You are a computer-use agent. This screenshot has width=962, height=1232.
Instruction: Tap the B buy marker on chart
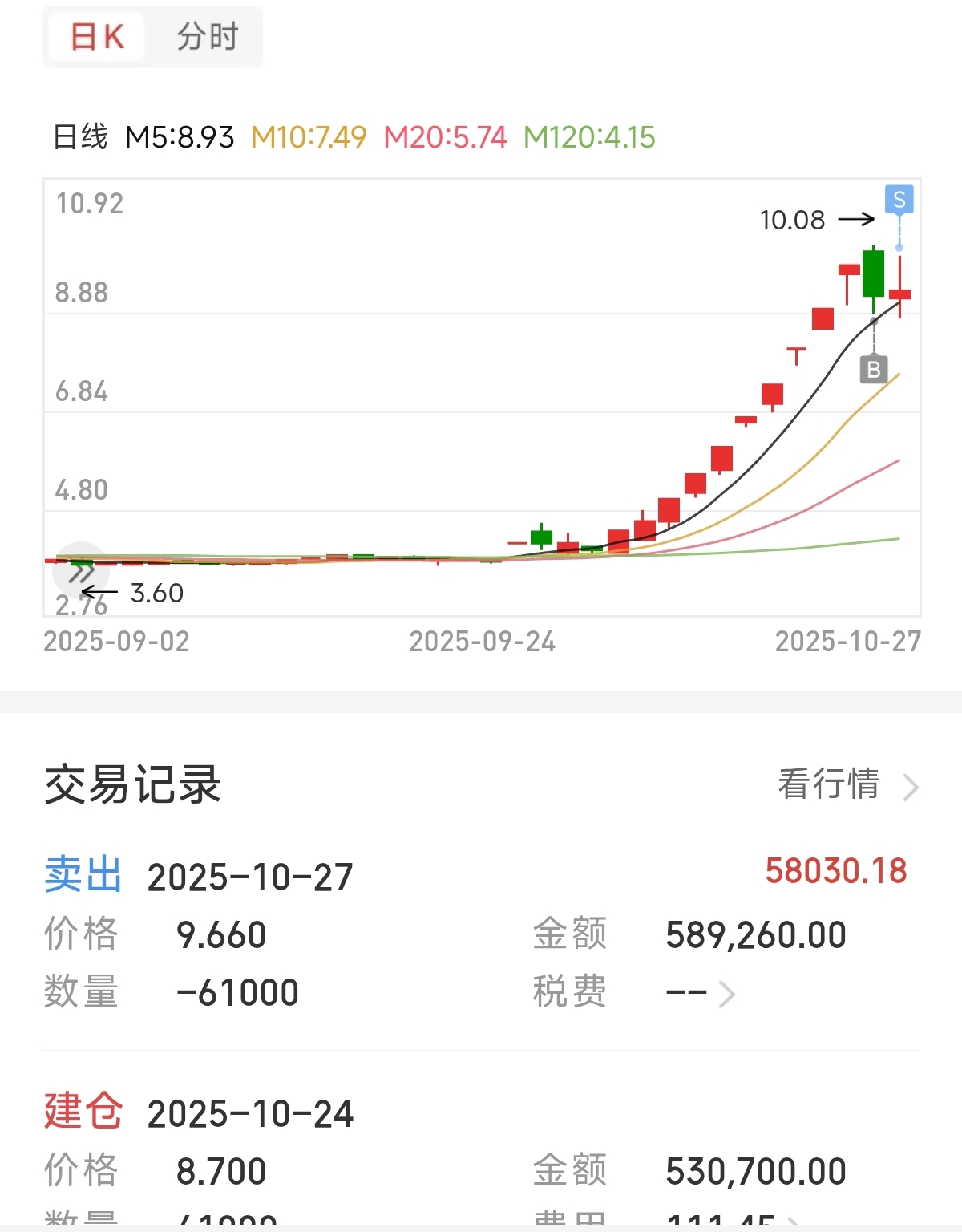pos(873,370)
